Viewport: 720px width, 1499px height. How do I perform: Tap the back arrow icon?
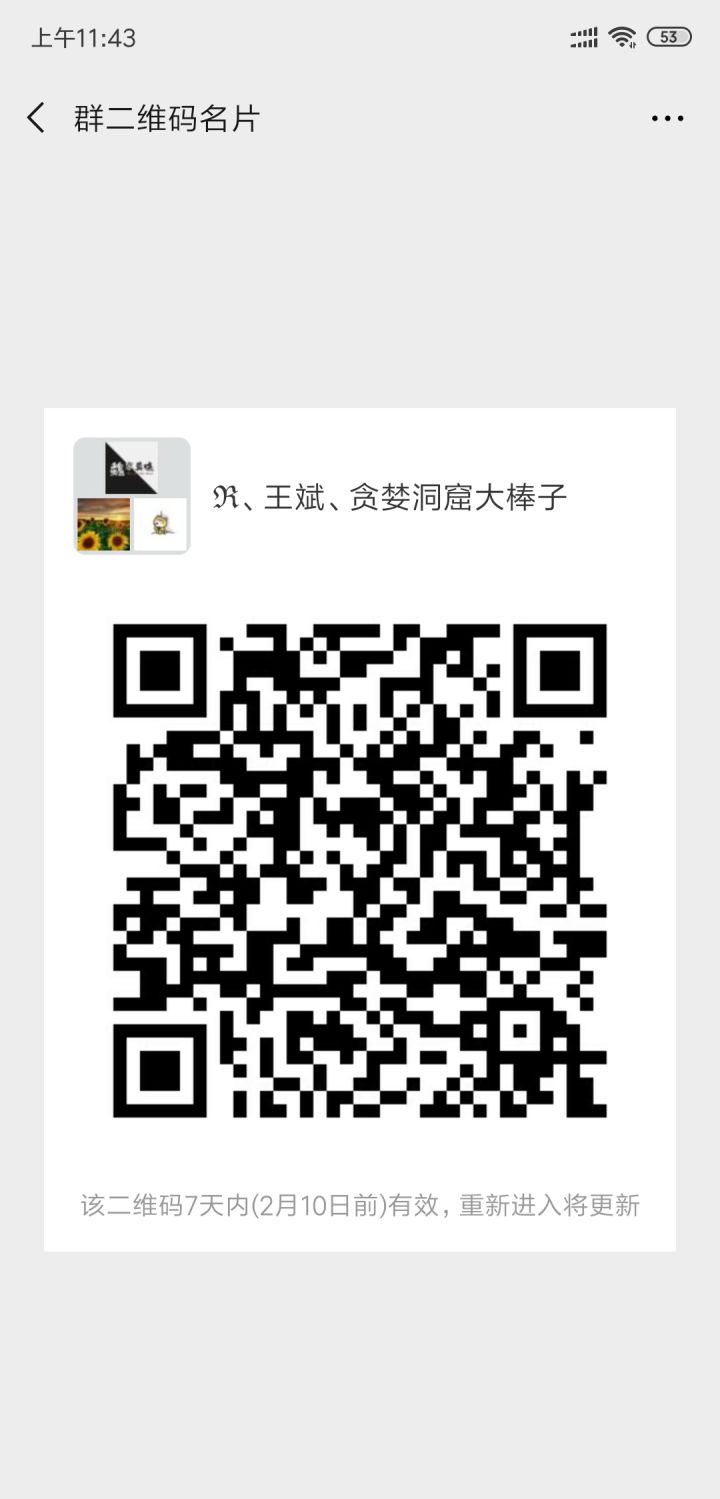[x=35, y=117]
